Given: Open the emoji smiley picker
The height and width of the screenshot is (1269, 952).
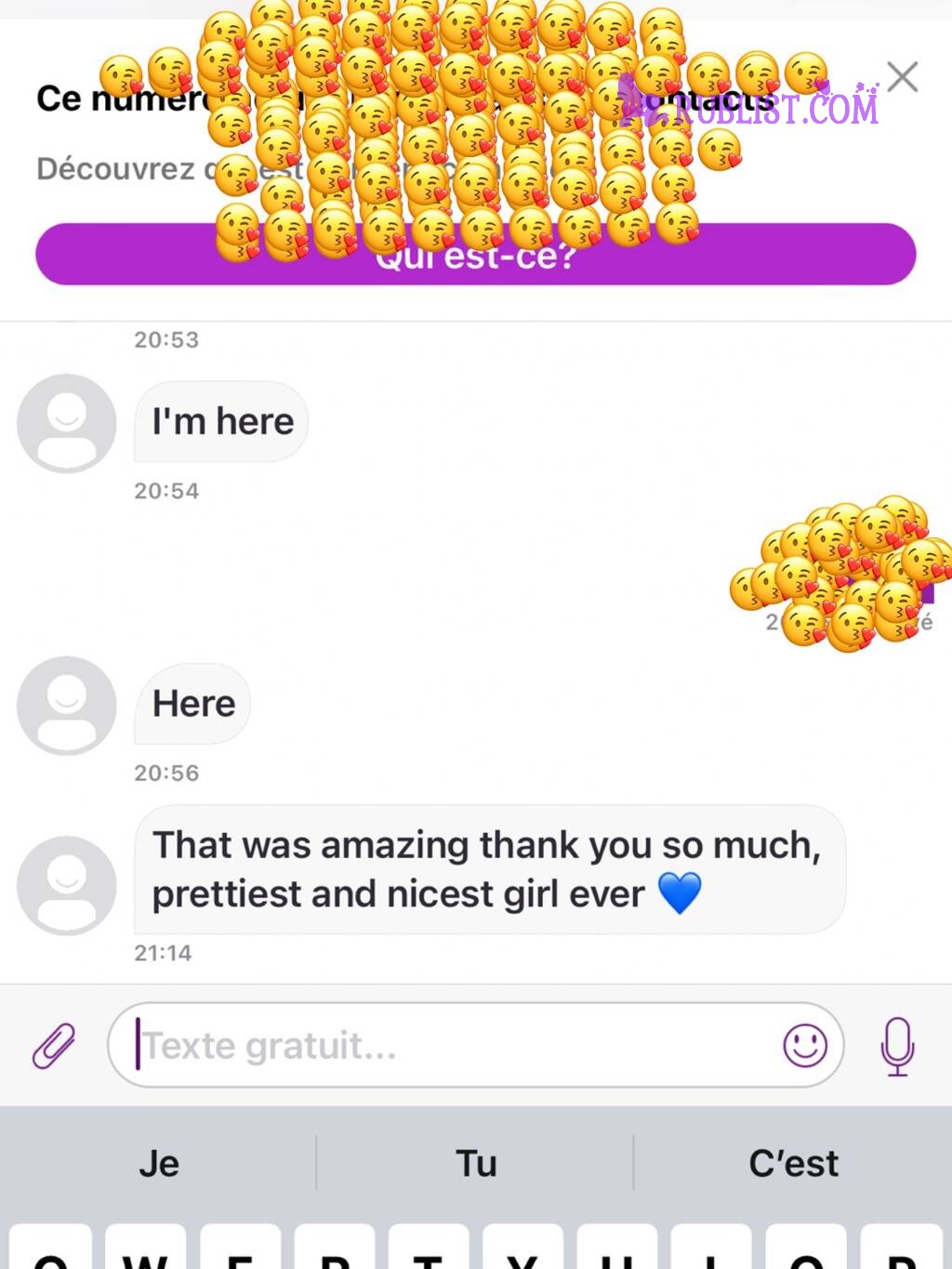Looking at the screenshot, I should coord(804,1046).
